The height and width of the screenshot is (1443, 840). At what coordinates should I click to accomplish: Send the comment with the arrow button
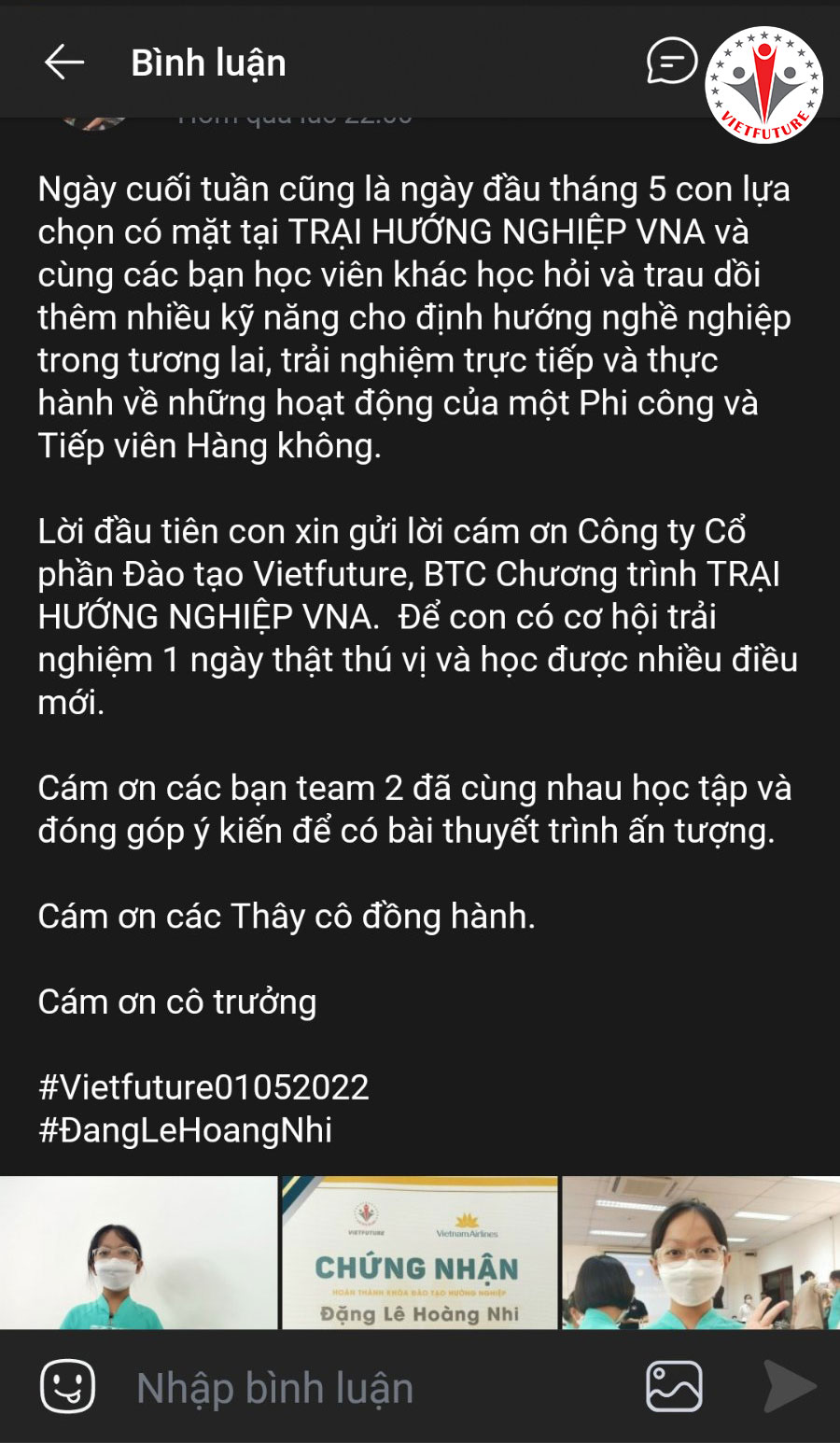(789, 1386)
